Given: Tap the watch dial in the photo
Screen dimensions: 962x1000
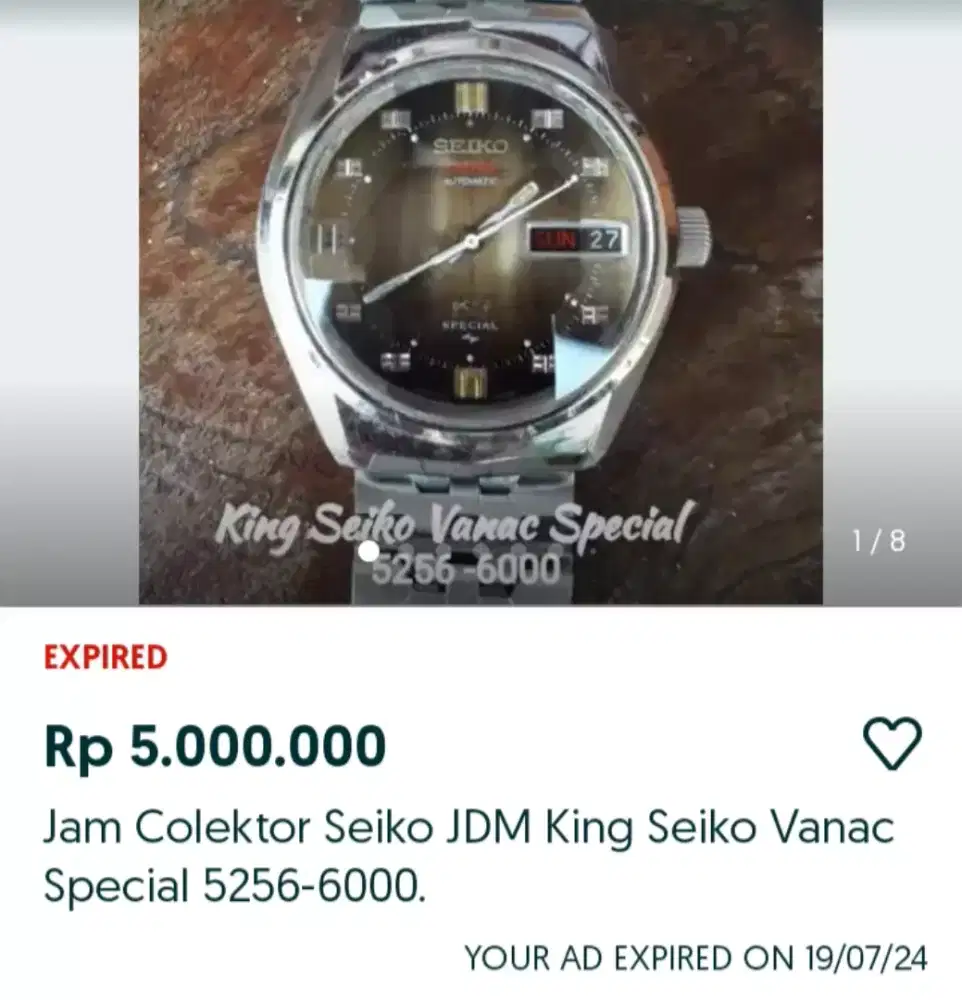Looking at the screenshot, I should tap(470, 245).
